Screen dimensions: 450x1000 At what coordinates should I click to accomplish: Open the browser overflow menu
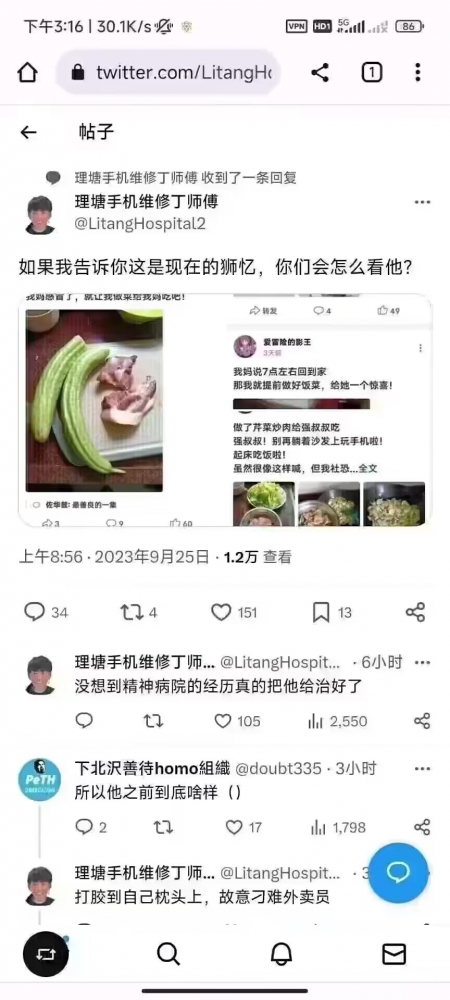417,73
